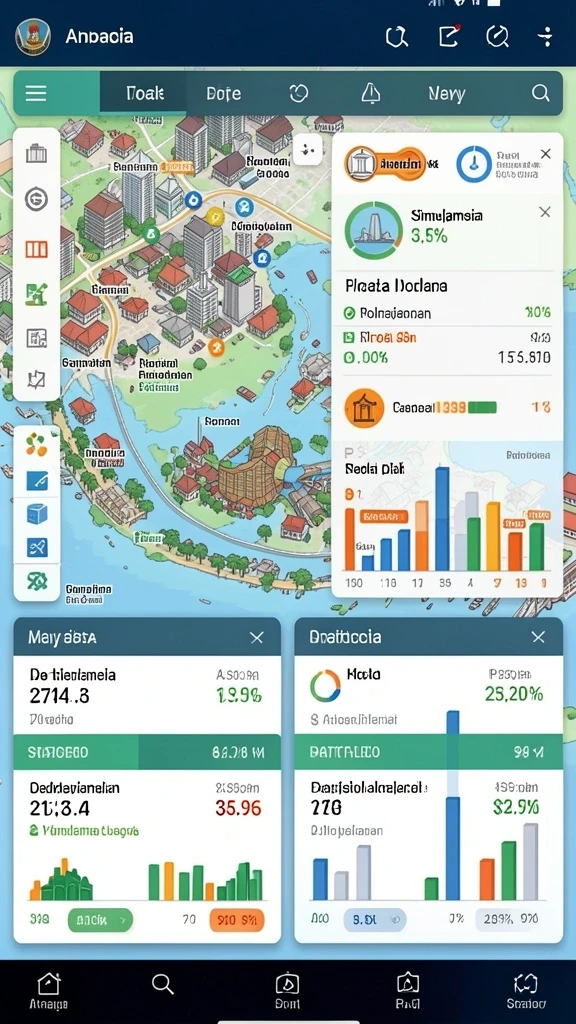Open the hamburger menu in the green toolbar
Viewport: 576px width, 1024px height.
coord(36,93)
